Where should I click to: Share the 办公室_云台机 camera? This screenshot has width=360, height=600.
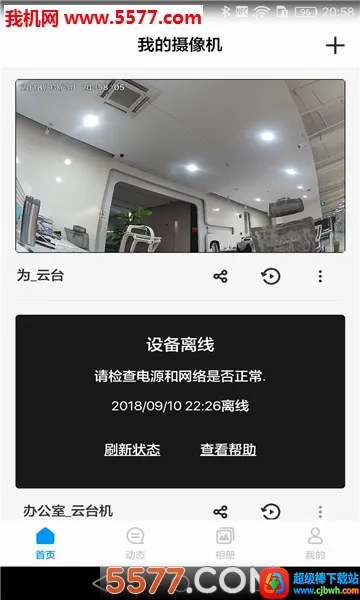point(220,512)
